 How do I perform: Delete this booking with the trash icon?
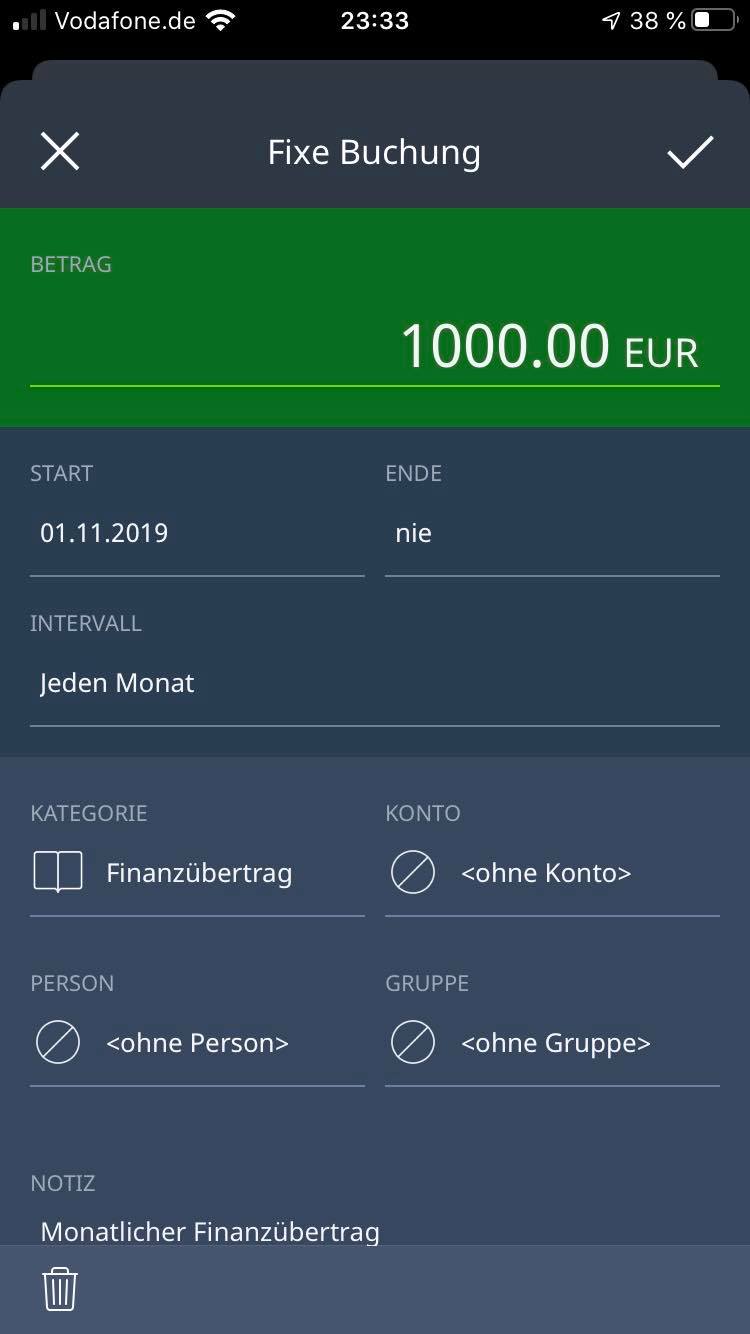pos(60,1289)
